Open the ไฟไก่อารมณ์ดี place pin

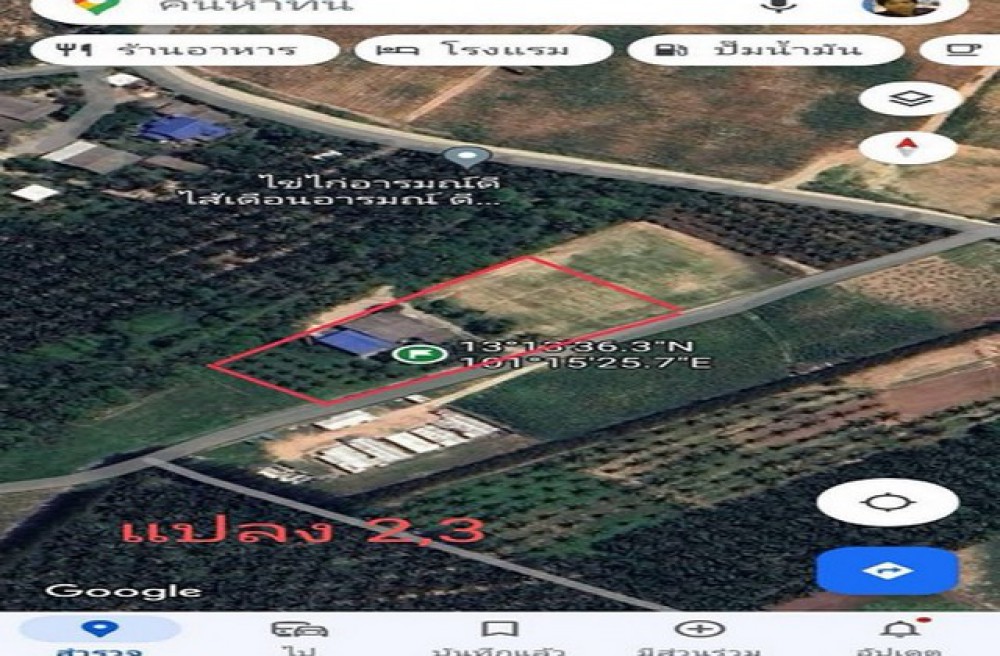pos(466,158)
